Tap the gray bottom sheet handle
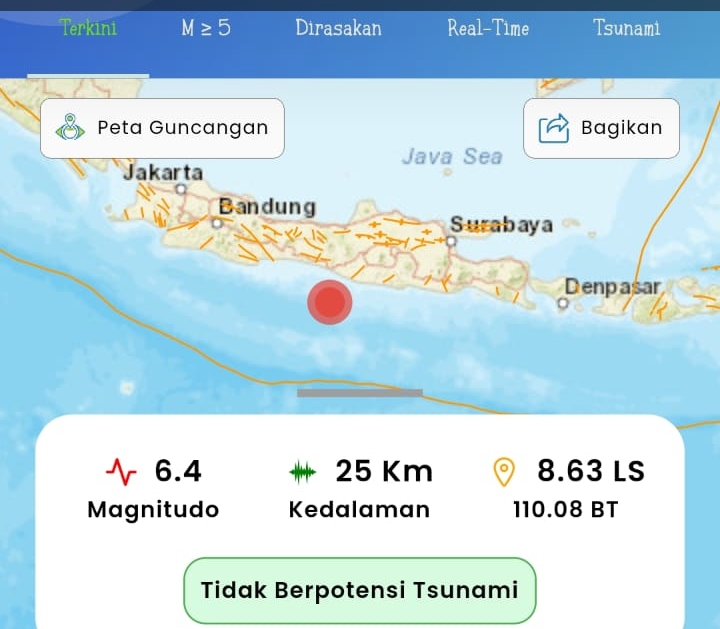Screen dimensions: 720x629 point(360,393)
